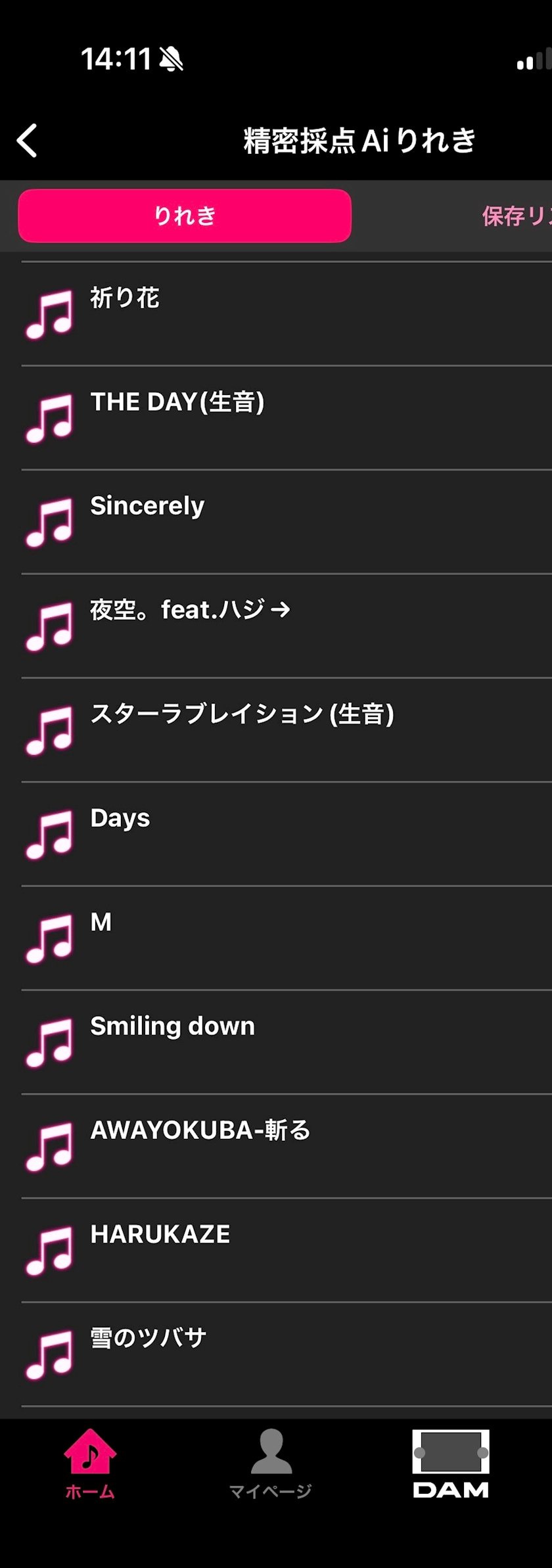Switch to マイページ tab

[x=270, y=1464]
